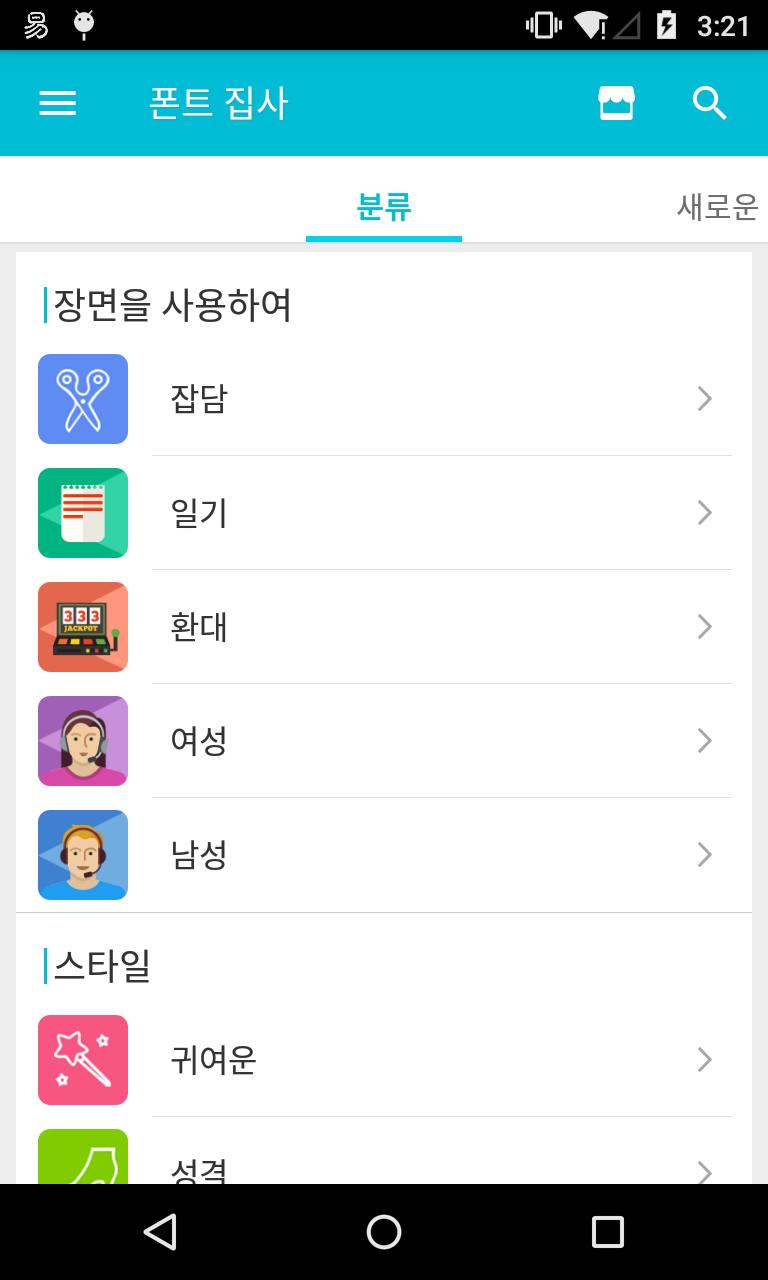Switch to the 분류 tab
Screen dimensions: 768x1280
point(384,207)
